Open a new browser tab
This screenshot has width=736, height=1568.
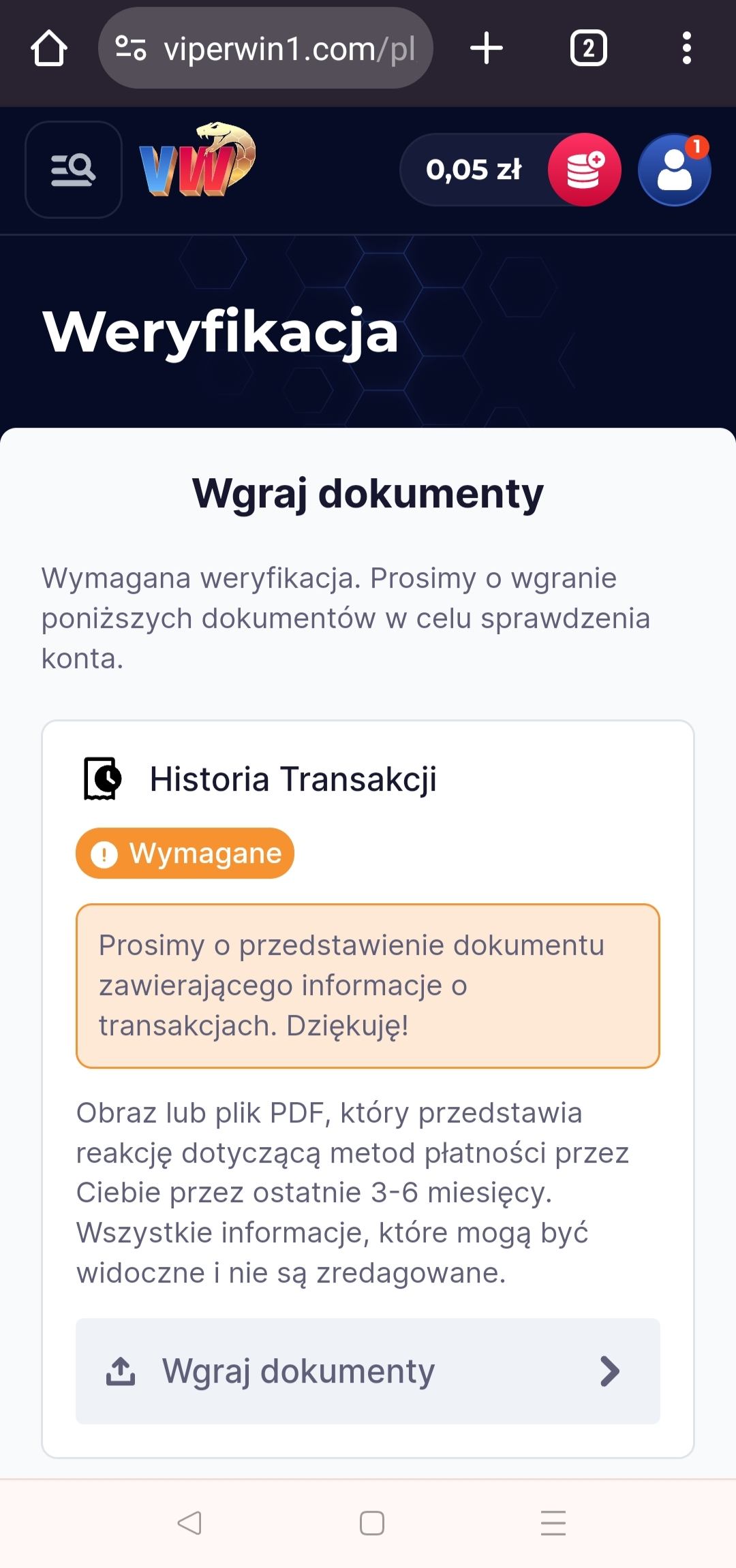point(487,48)
